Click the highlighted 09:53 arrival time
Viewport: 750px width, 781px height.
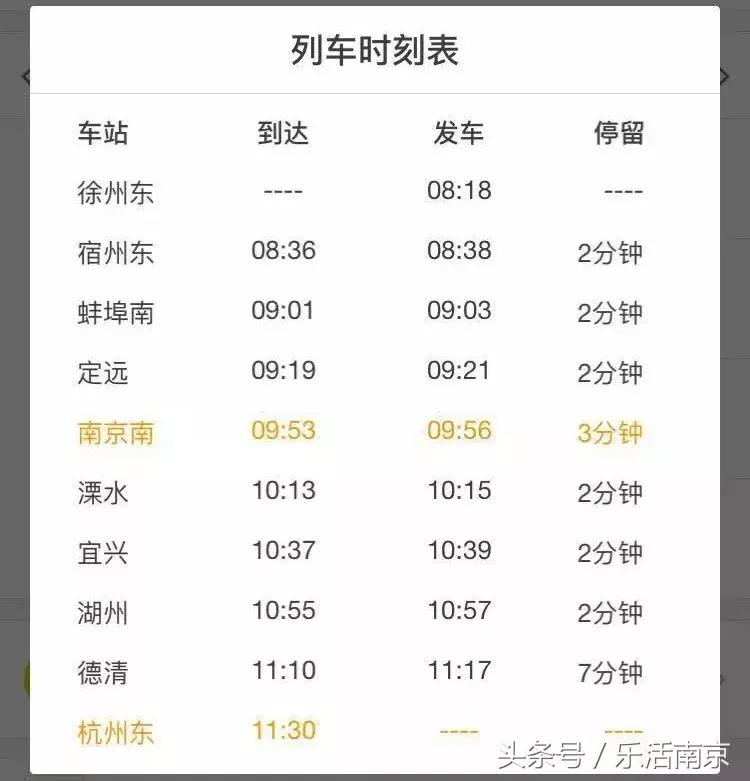[284, 433]
